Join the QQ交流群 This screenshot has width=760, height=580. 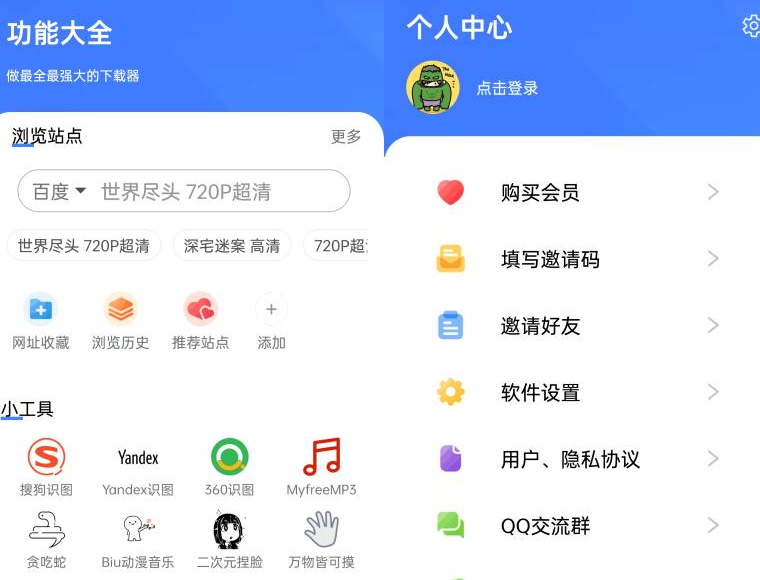point(577,525)
